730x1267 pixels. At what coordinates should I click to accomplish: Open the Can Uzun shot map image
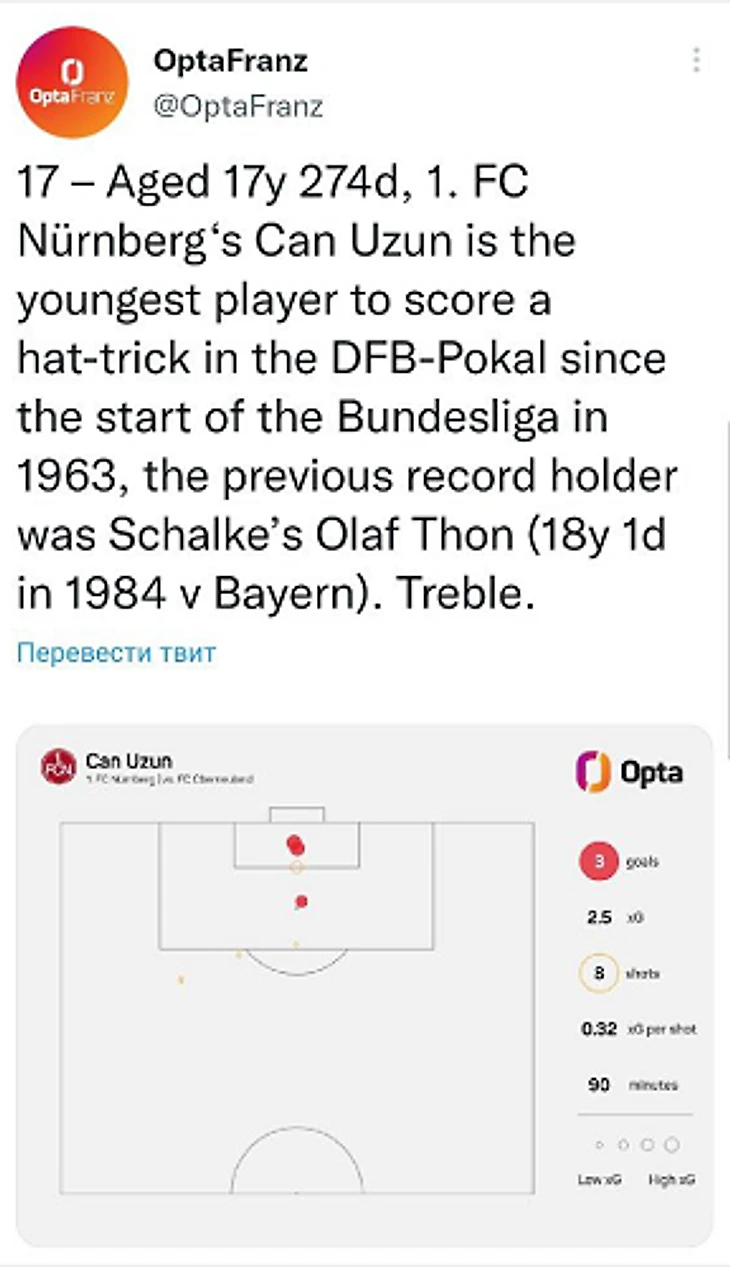point(365,985)
